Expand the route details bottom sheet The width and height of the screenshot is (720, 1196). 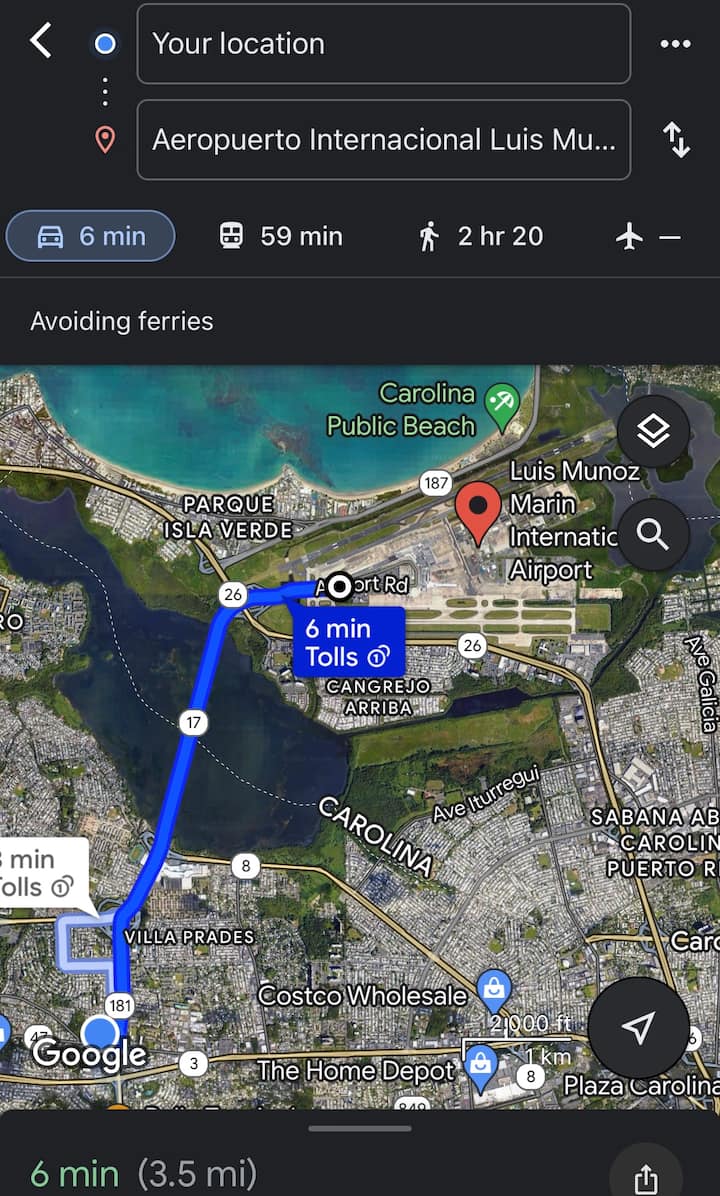[360, 1129]
